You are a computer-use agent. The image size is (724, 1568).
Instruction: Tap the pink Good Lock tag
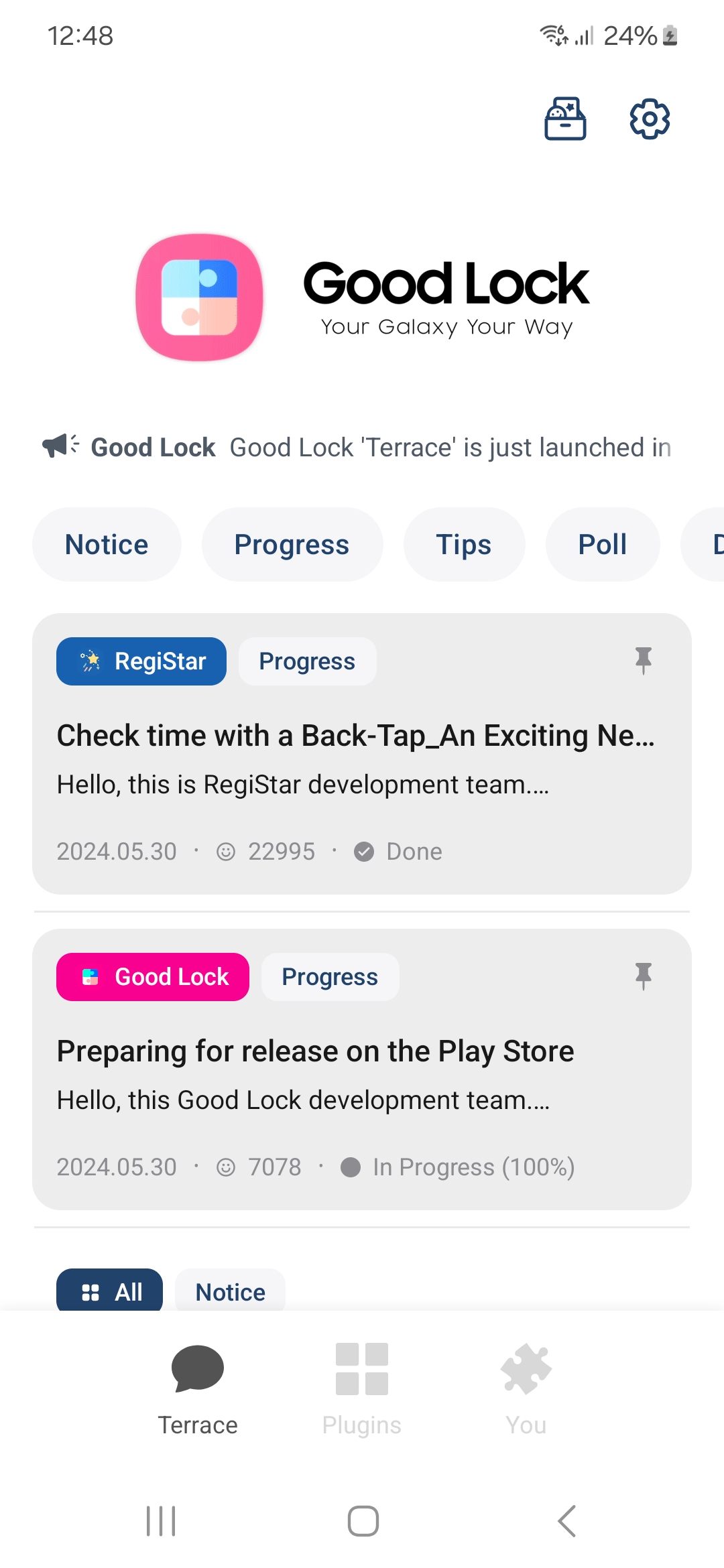153,977
